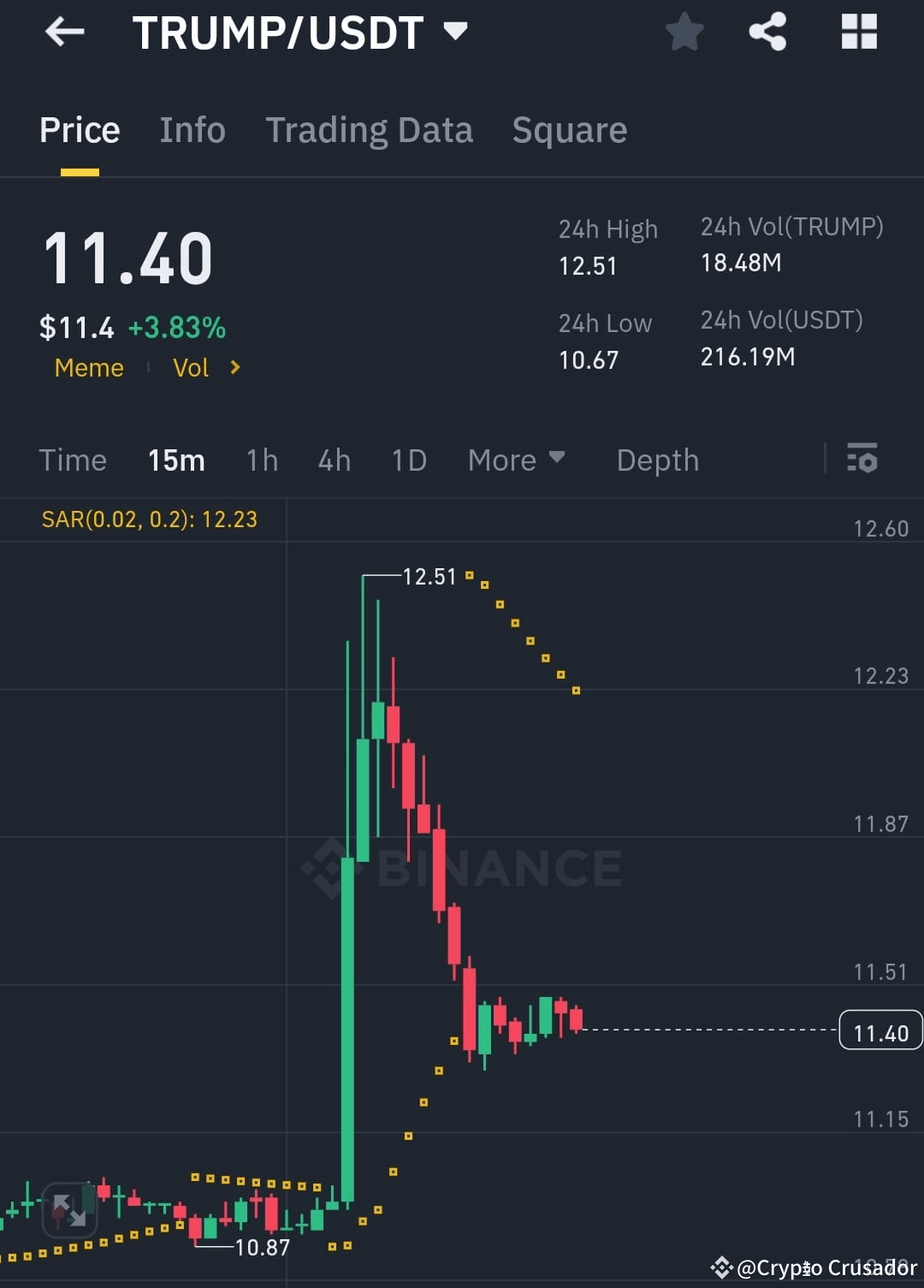
Task: Toggle the favorite star for TRUMP/USDT
Action: tap(684, 33)
